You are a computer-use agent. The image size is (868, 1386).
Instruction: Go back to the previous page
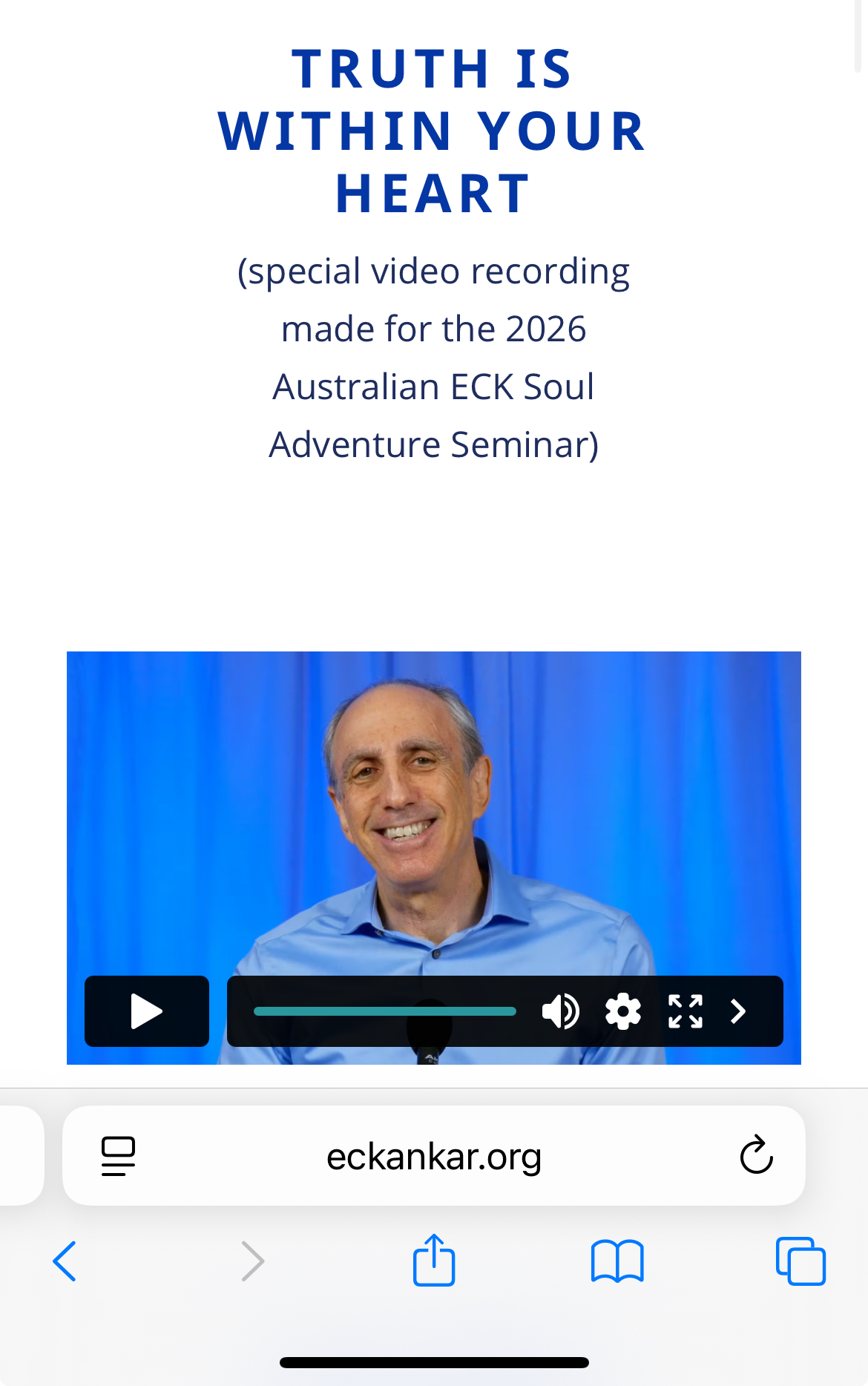[65, 1261]
